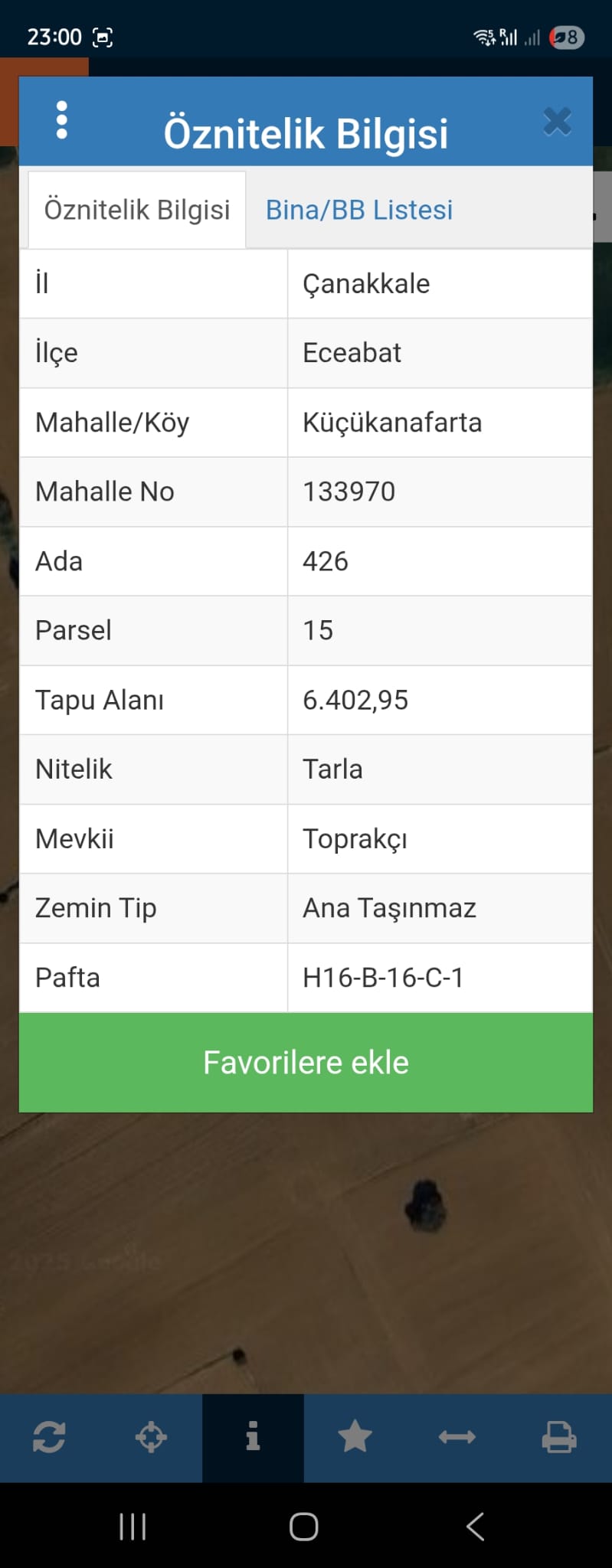This screenshot has height=1568, width=612.
Task: Tap the printer icon
Action: 559,1437
